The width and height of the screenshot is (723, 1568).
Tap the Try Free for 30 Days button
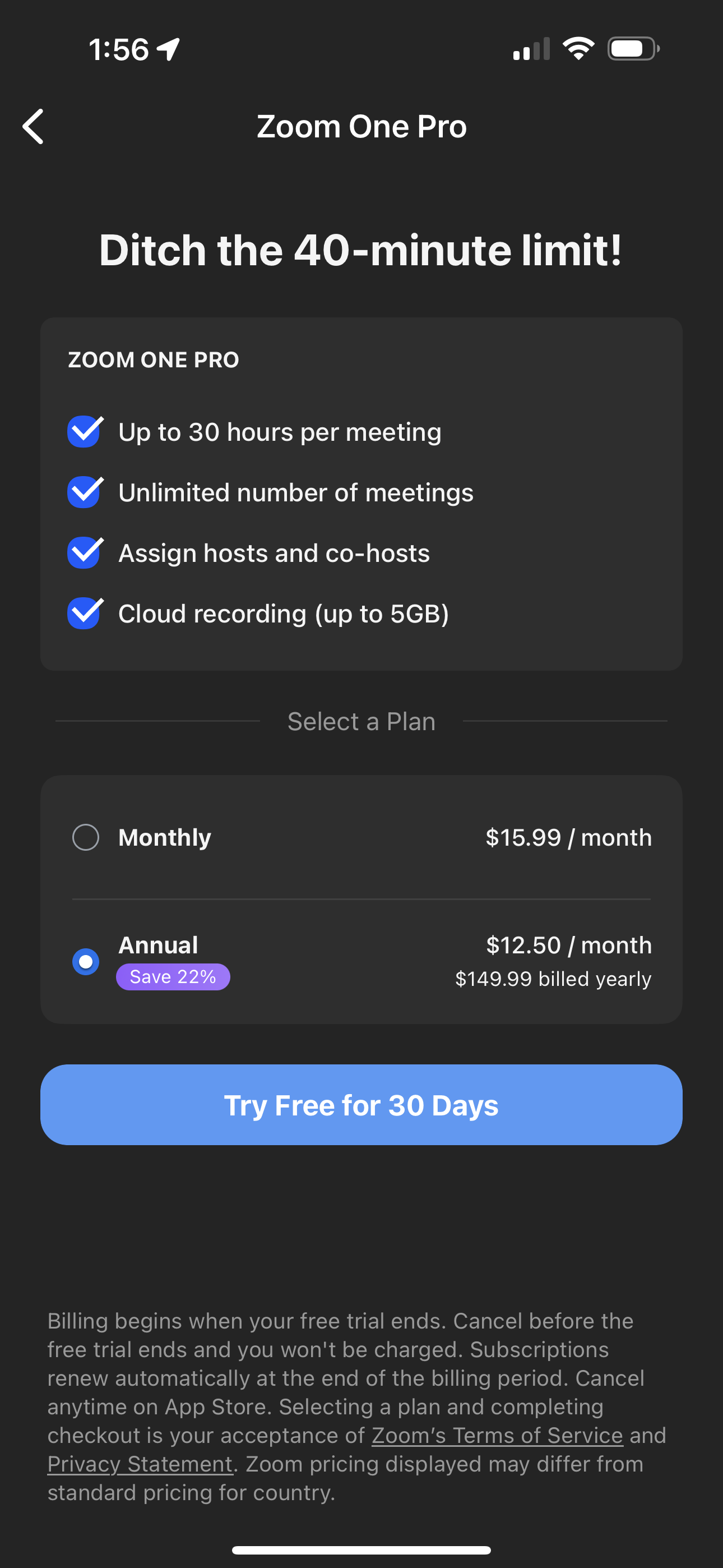point(361,1104)
